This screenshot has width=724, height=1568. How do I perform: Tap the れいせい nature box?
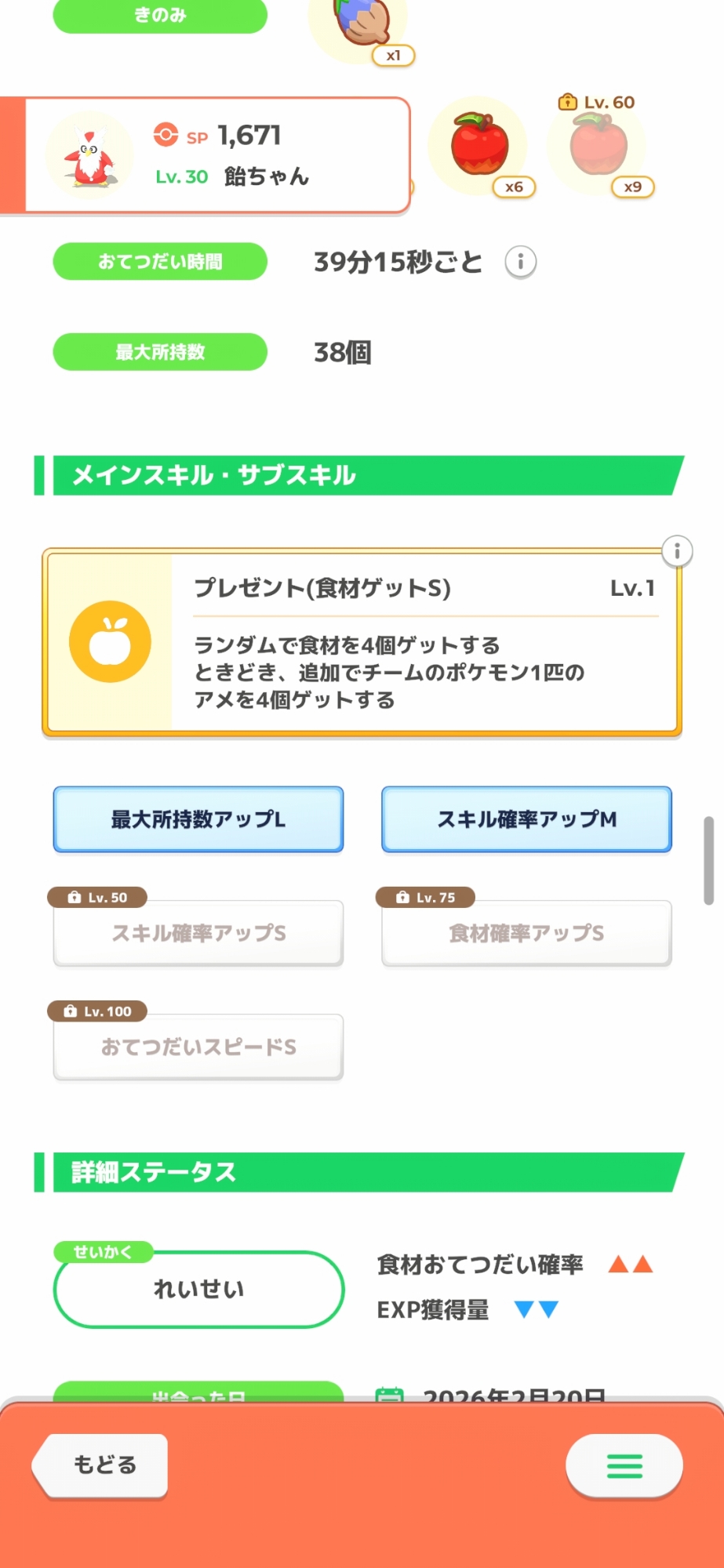click(x=198, y=1289)
